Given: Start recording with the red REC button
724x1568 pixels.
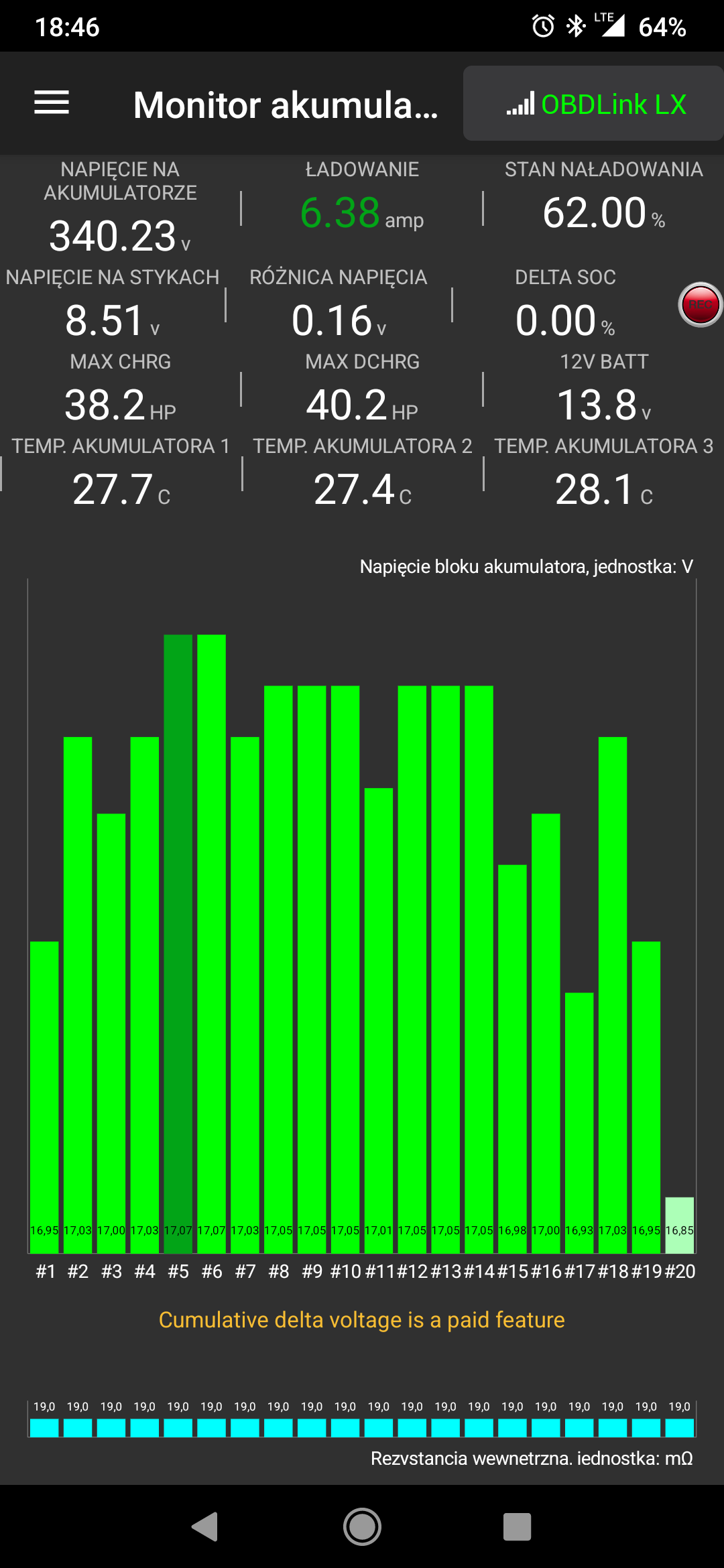Looking at the screenshot, I should coord(700,305).
